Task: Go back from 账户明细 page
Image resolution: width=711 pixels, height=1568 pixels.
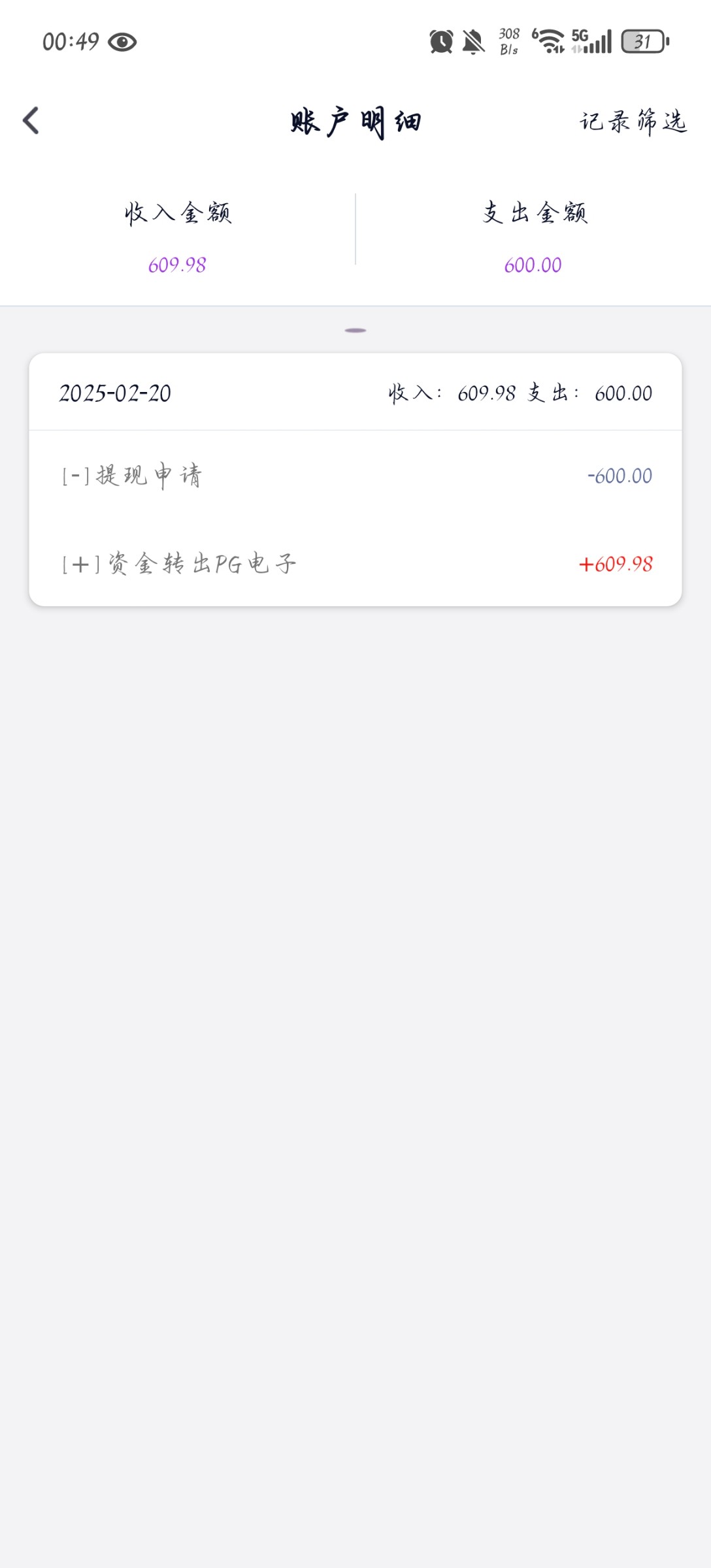Action: (31, 121)
